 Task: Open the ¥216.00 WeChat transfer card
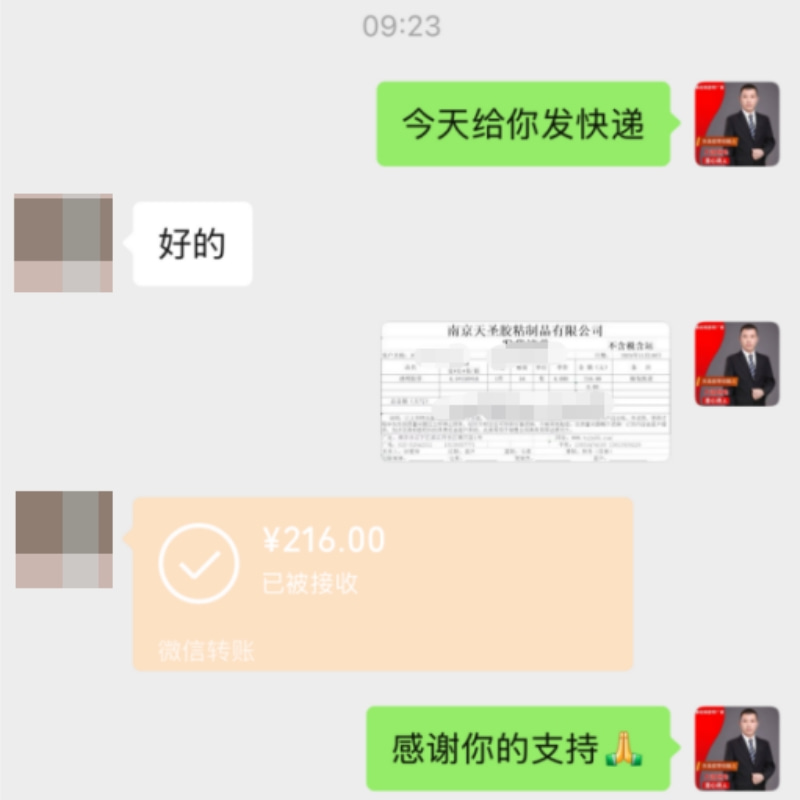coord(383,583)
